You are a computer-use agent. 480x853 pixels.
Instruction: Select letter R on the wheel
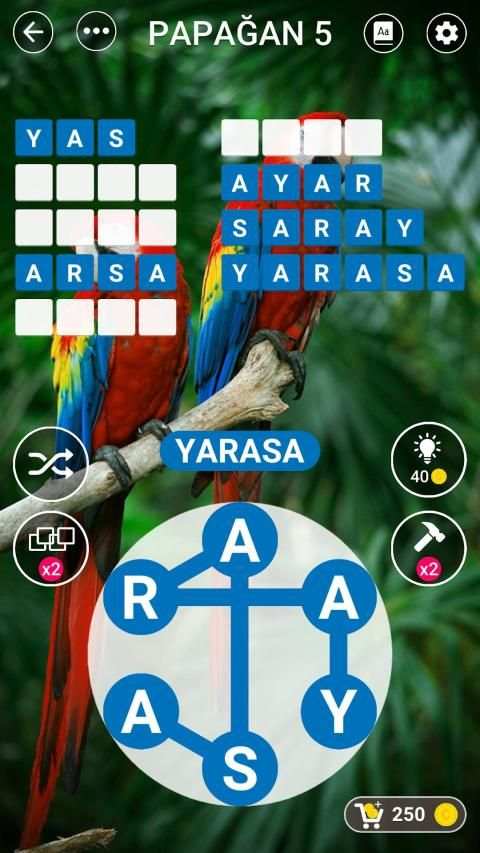pos(140,597)
